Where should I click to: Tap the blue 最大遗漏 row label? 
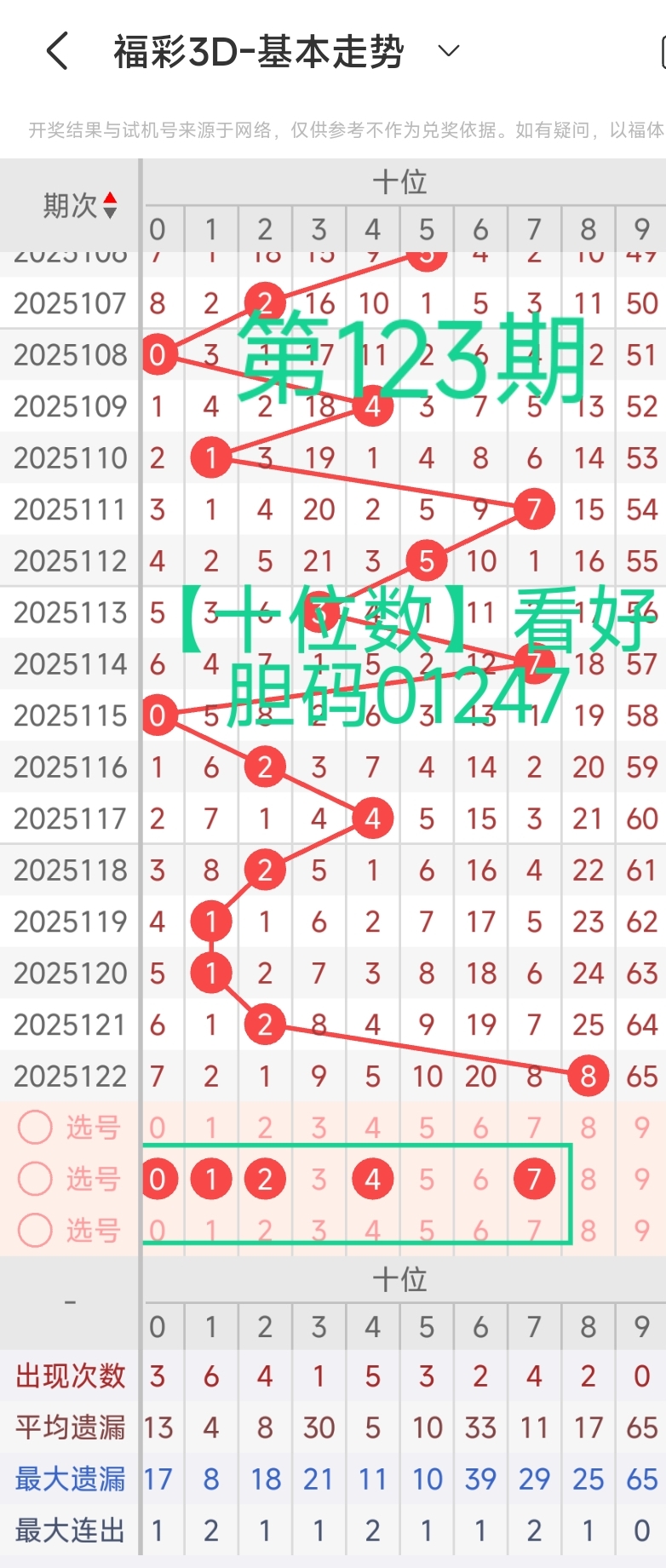coord(69,1478)
